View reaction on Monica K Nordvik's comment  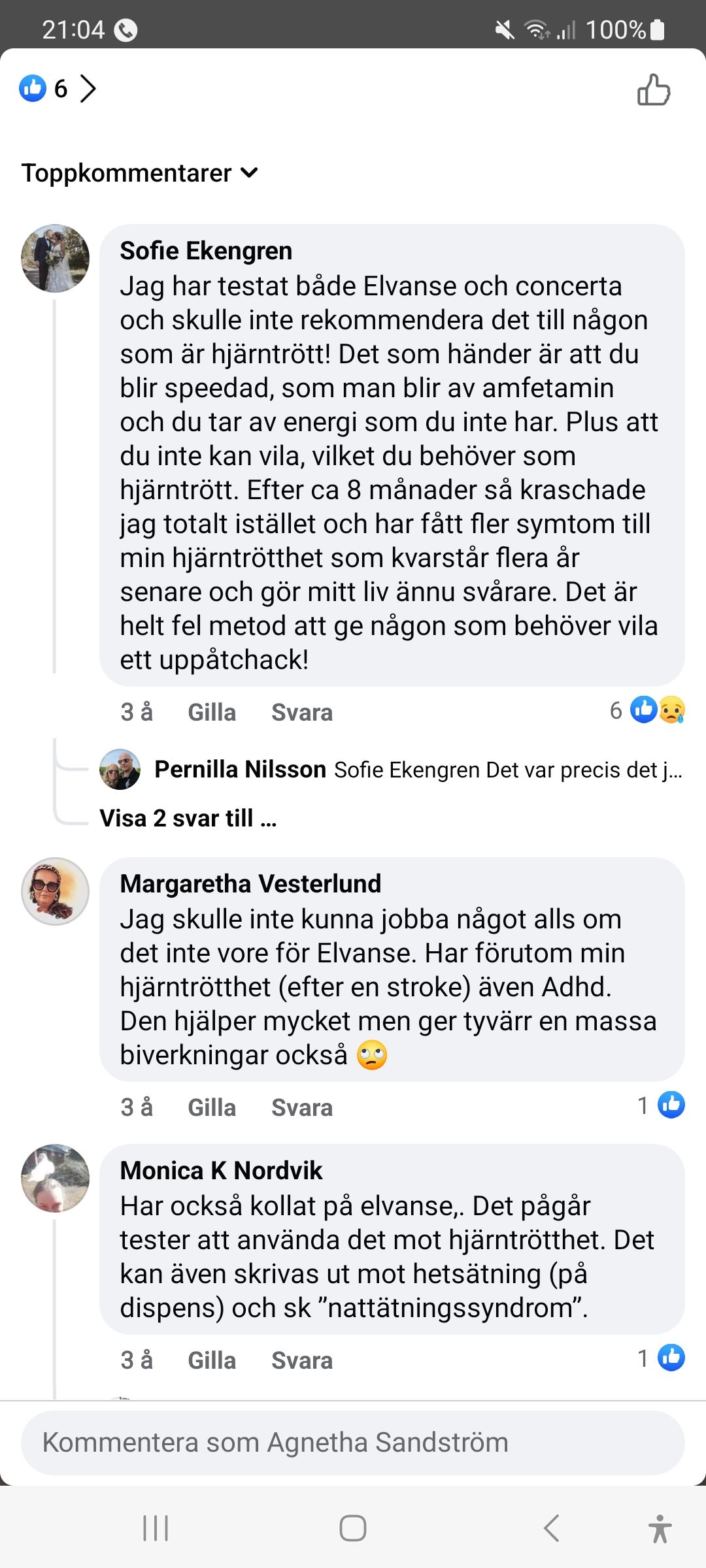coord(662,1358)
